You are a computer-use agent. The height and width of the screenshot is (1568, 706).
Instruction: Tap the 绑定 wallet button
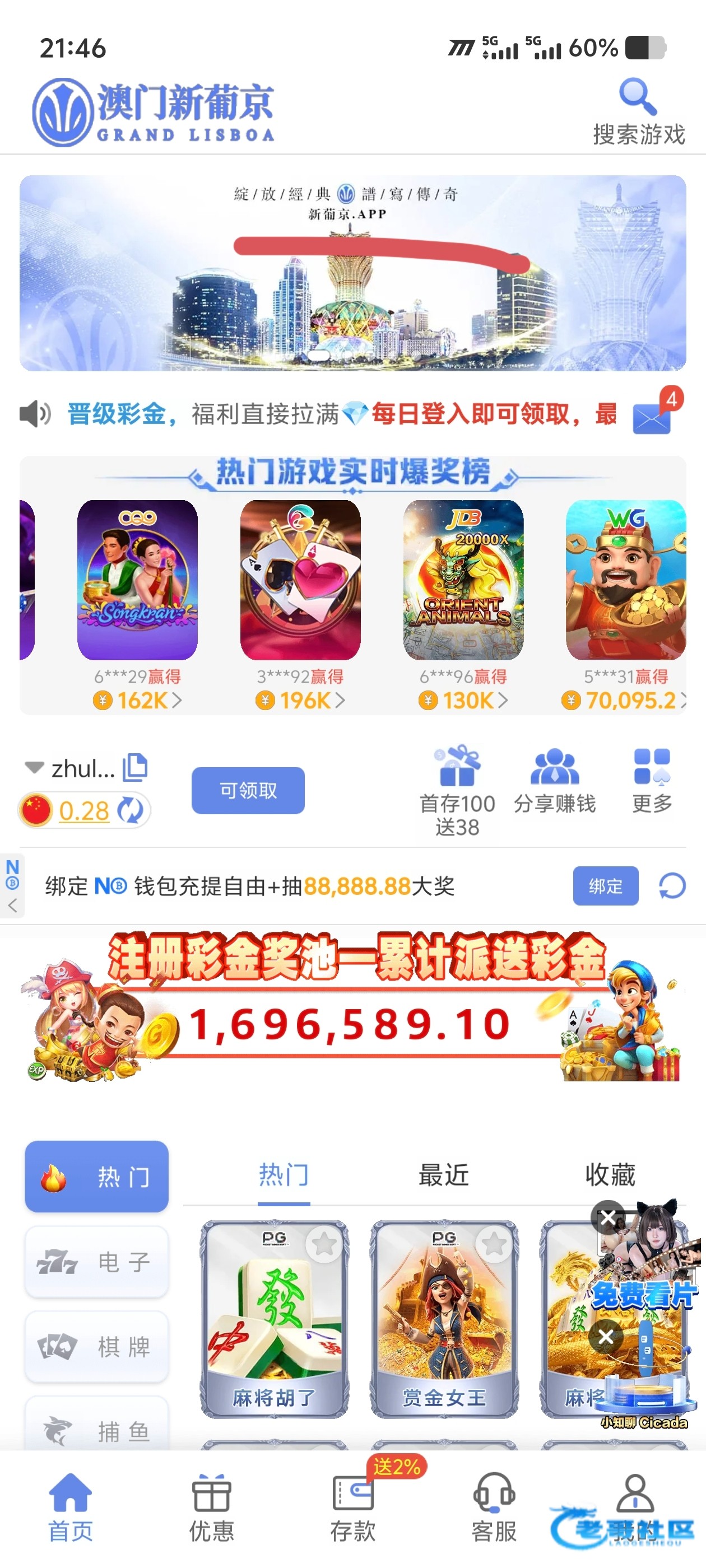pos(605,886)
